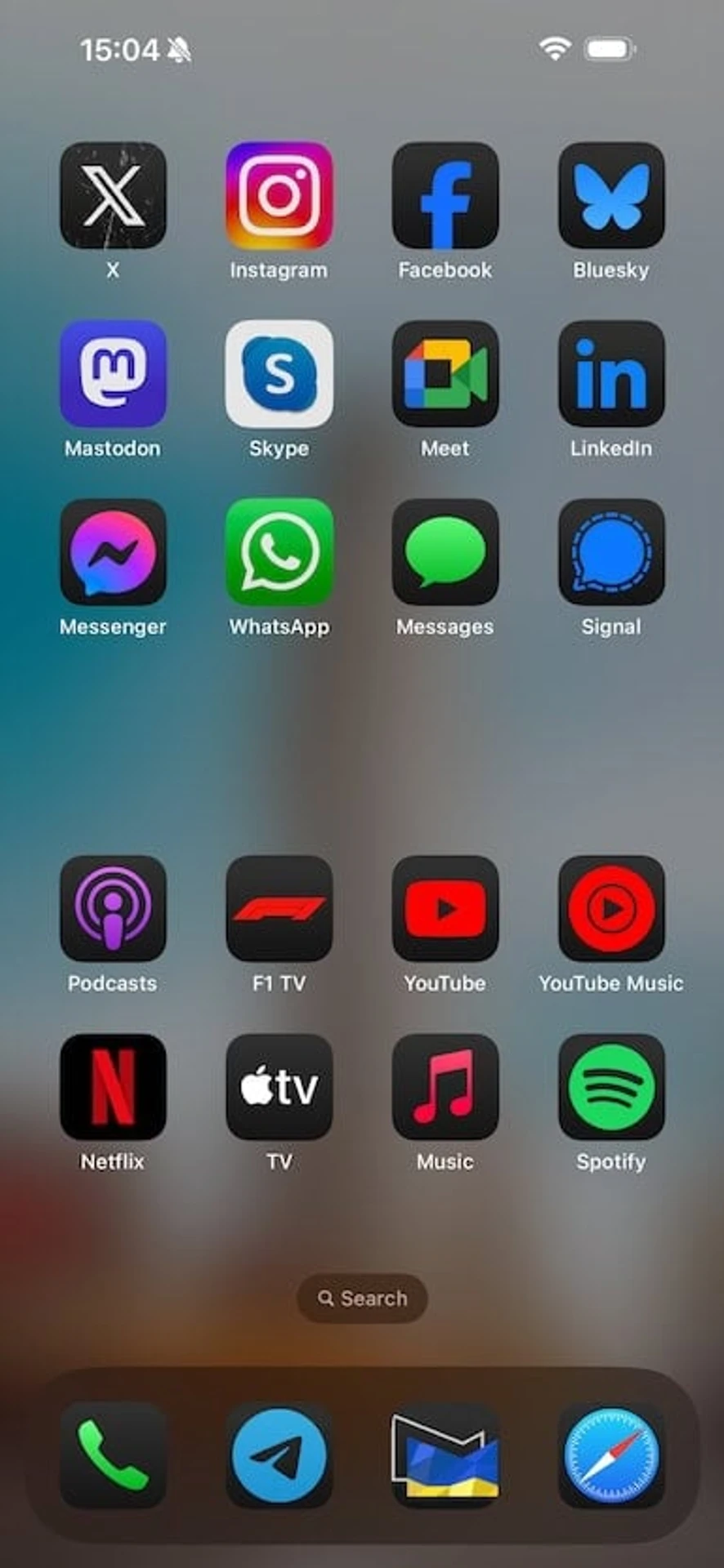Open Spotify

coord(610,1087)
